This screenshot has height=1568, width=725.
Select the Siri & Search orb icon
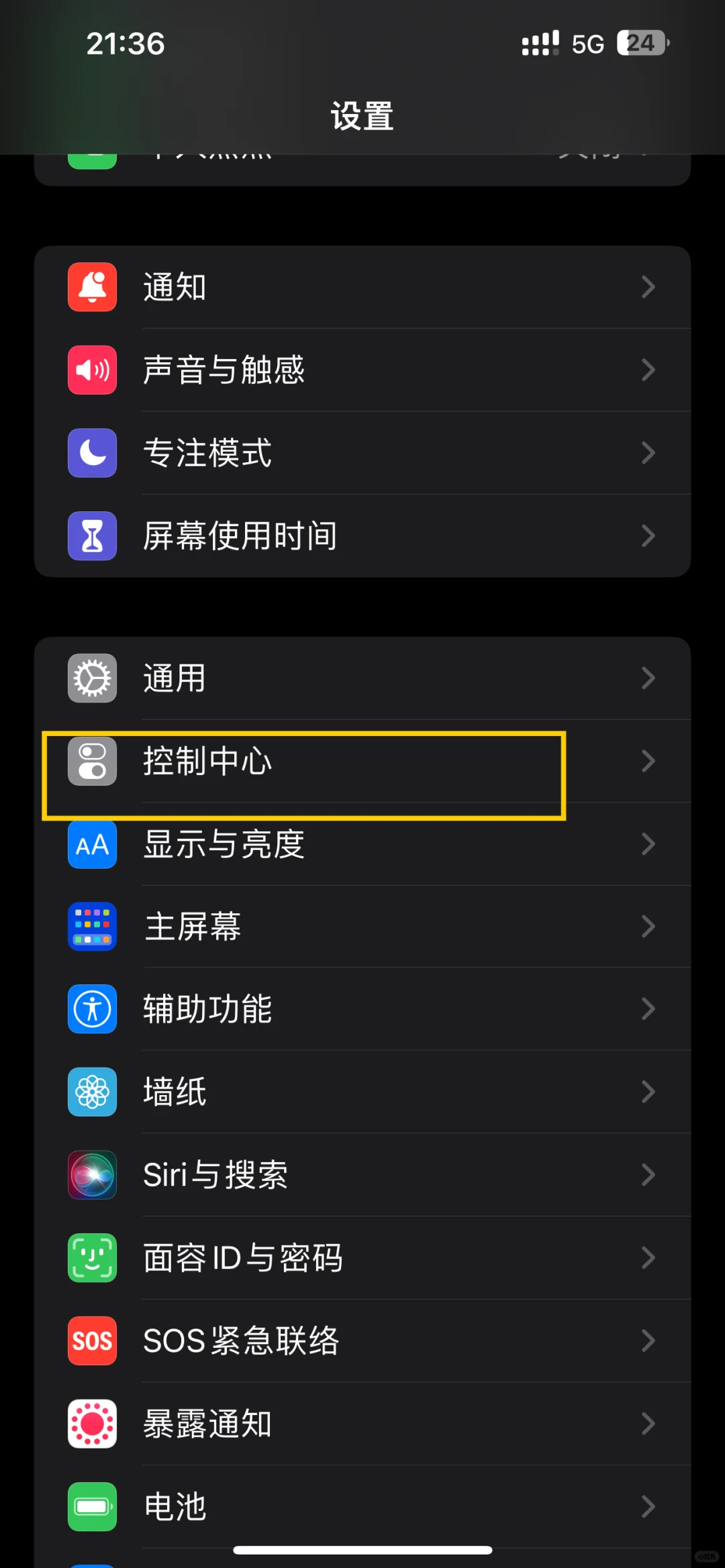[x=92, y=1175]
